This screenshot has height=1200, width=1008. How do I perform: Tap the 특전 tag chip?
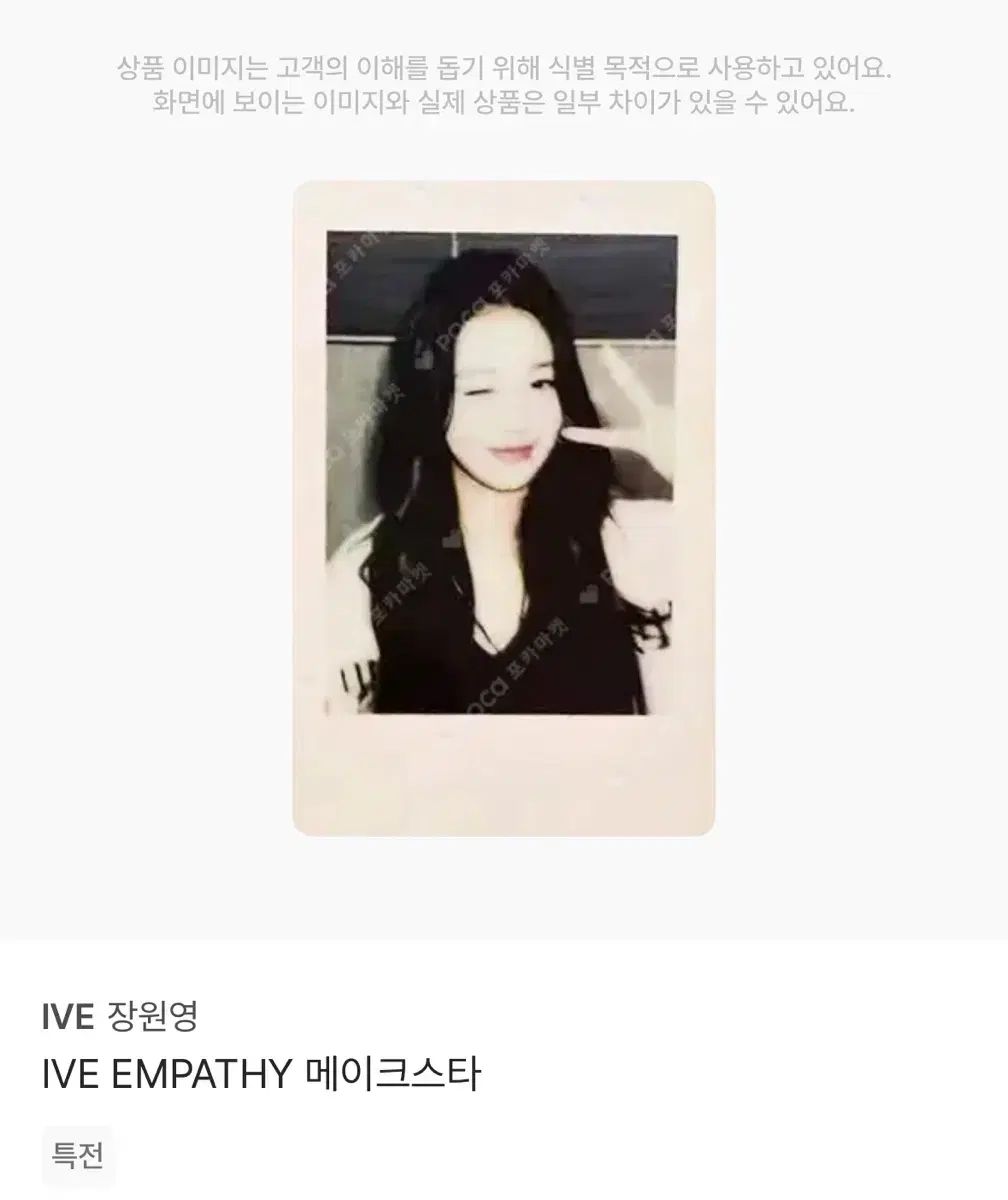click(77, 1156)
